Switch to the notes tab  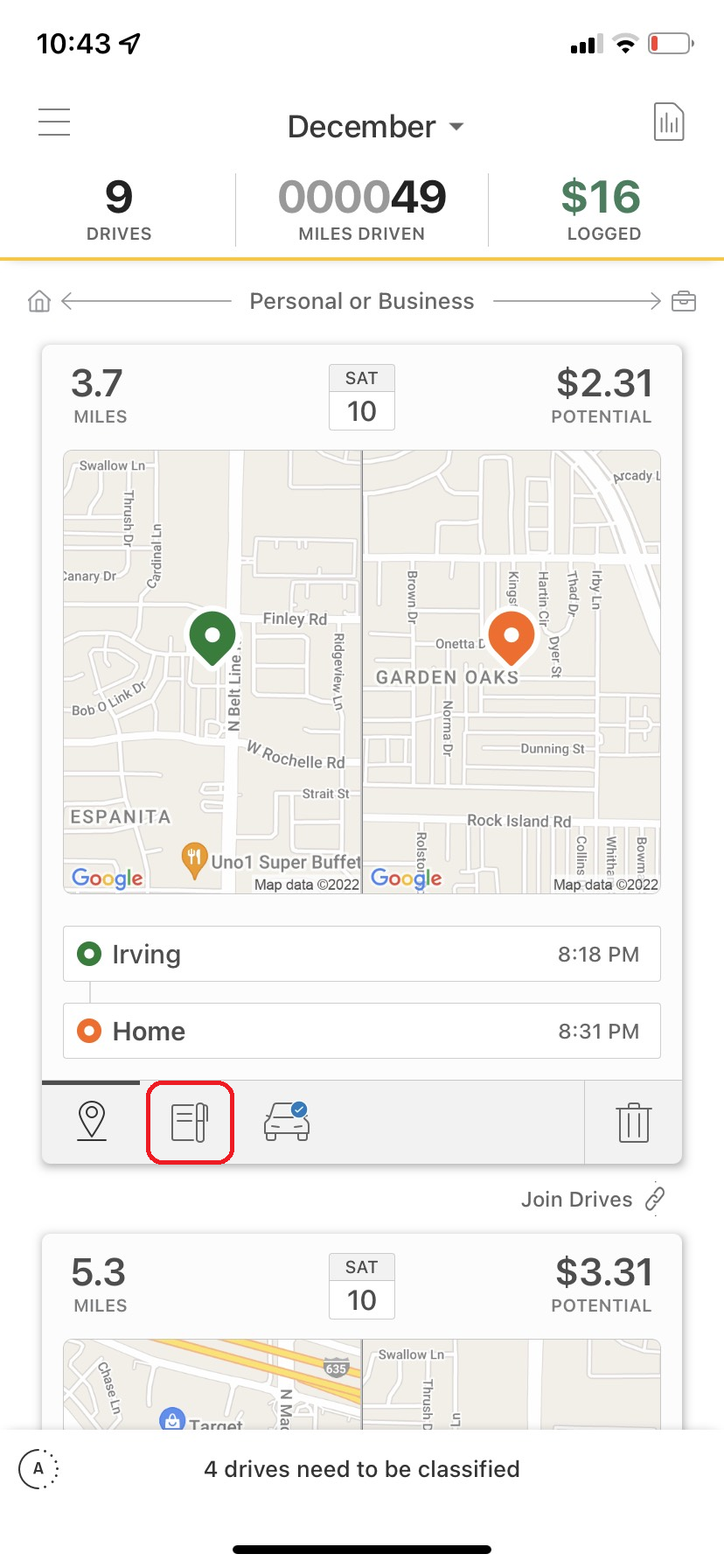[x=190, y=1123]
